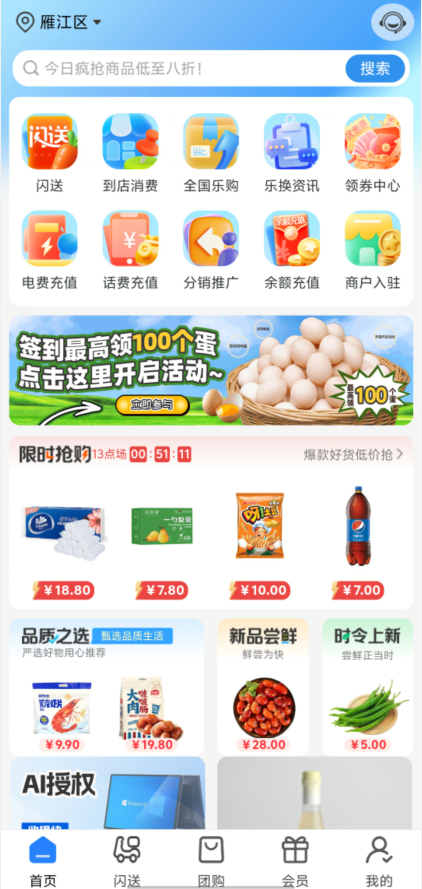Open the sign-in banner for 100 eggs
The width and height of the screenshot is (422, 889).
[x=211, y=370]
